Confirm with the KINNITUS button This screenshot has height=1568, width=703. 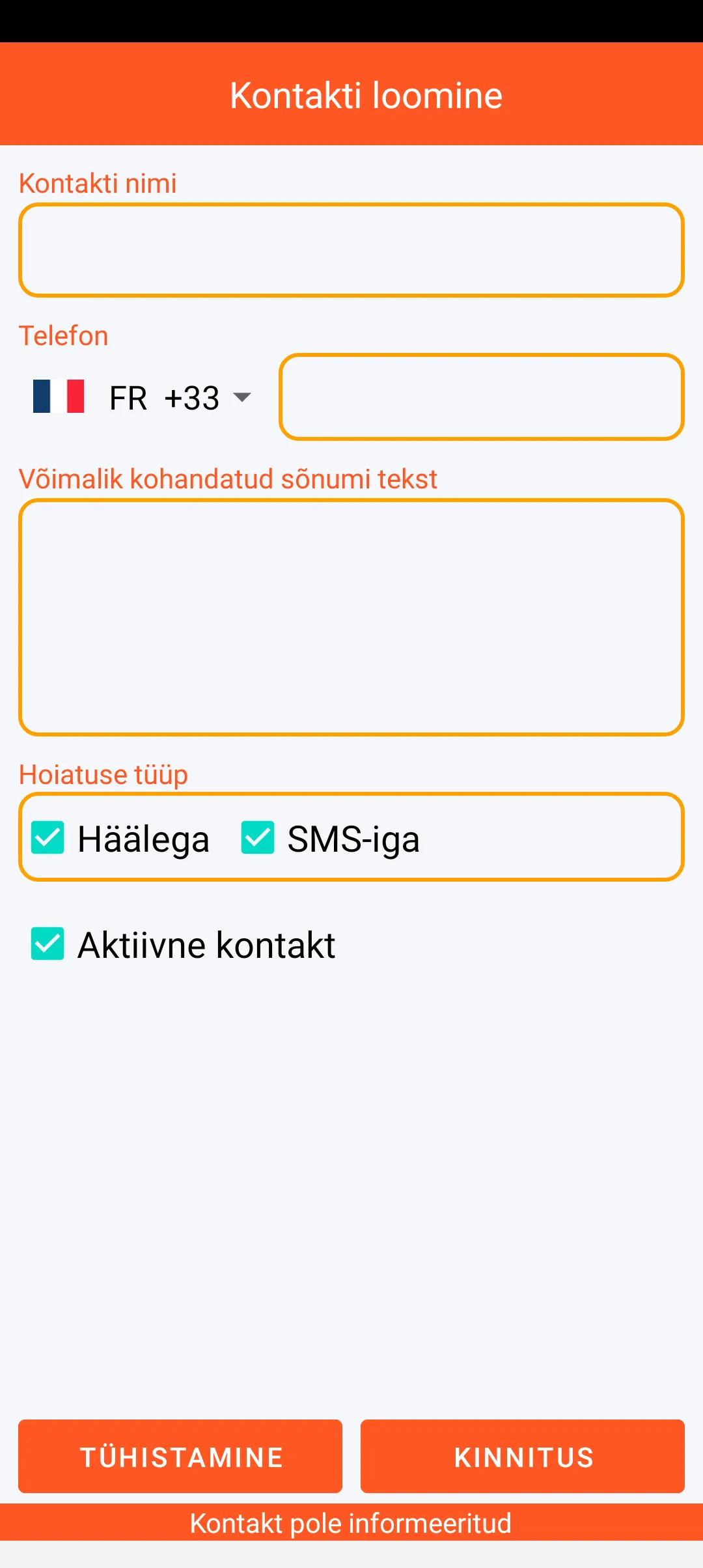point(523,1456)
